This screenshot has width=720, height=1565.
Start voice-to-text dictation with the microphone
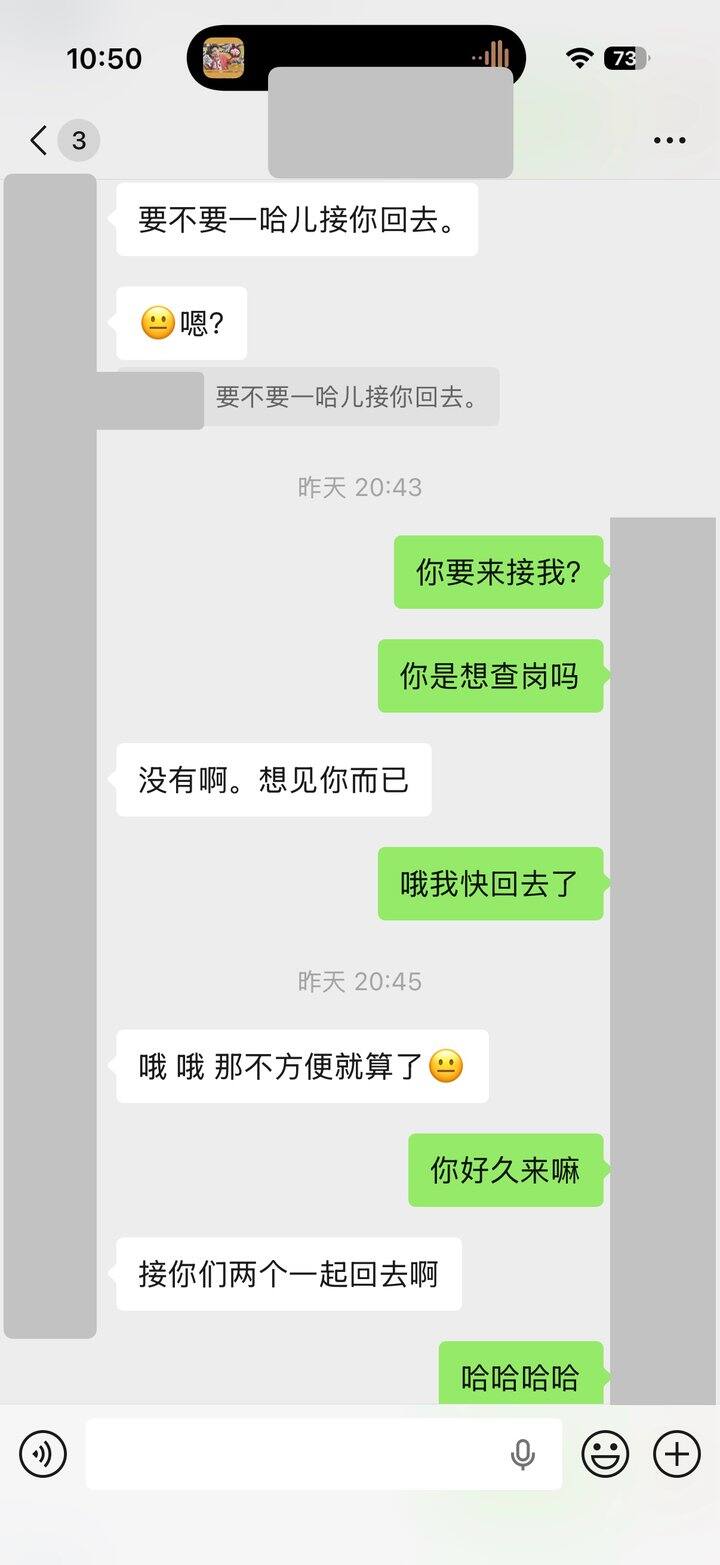pos(522,1454)
